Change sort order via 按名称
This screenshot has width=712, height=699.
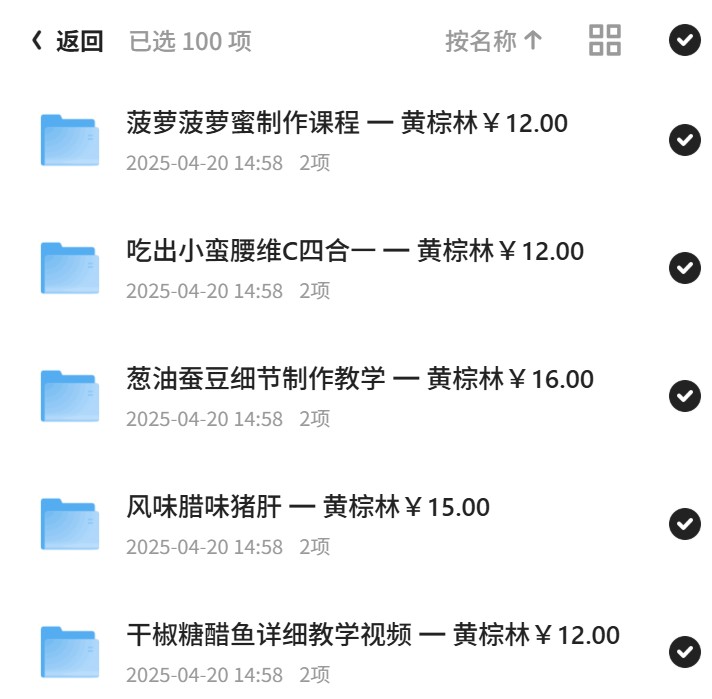[x=494, y=41]
